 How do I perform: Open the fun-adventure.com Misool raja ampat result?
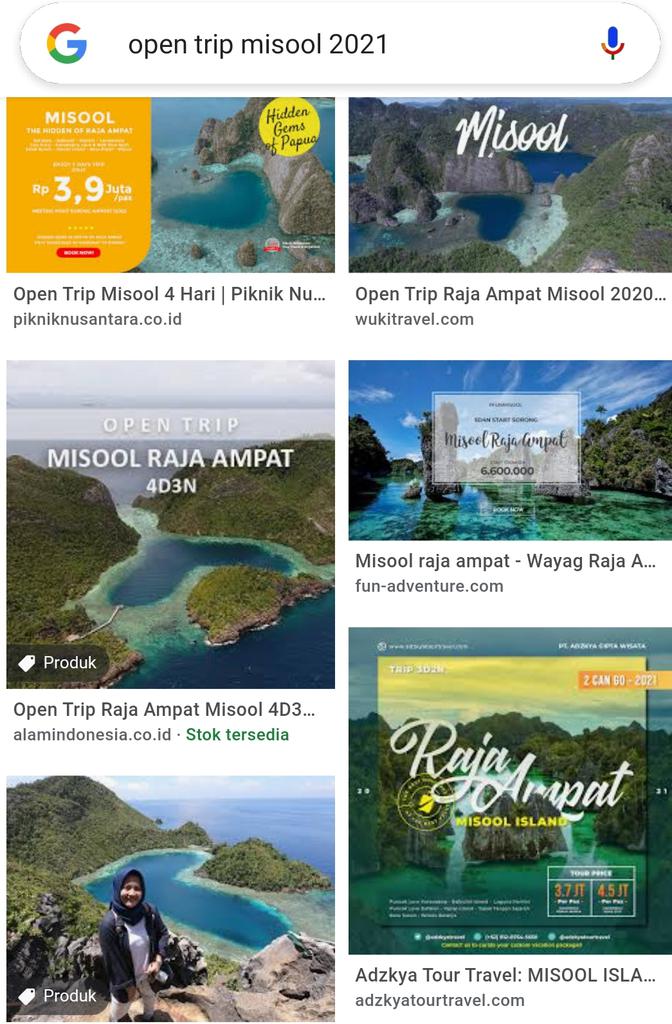510,450
